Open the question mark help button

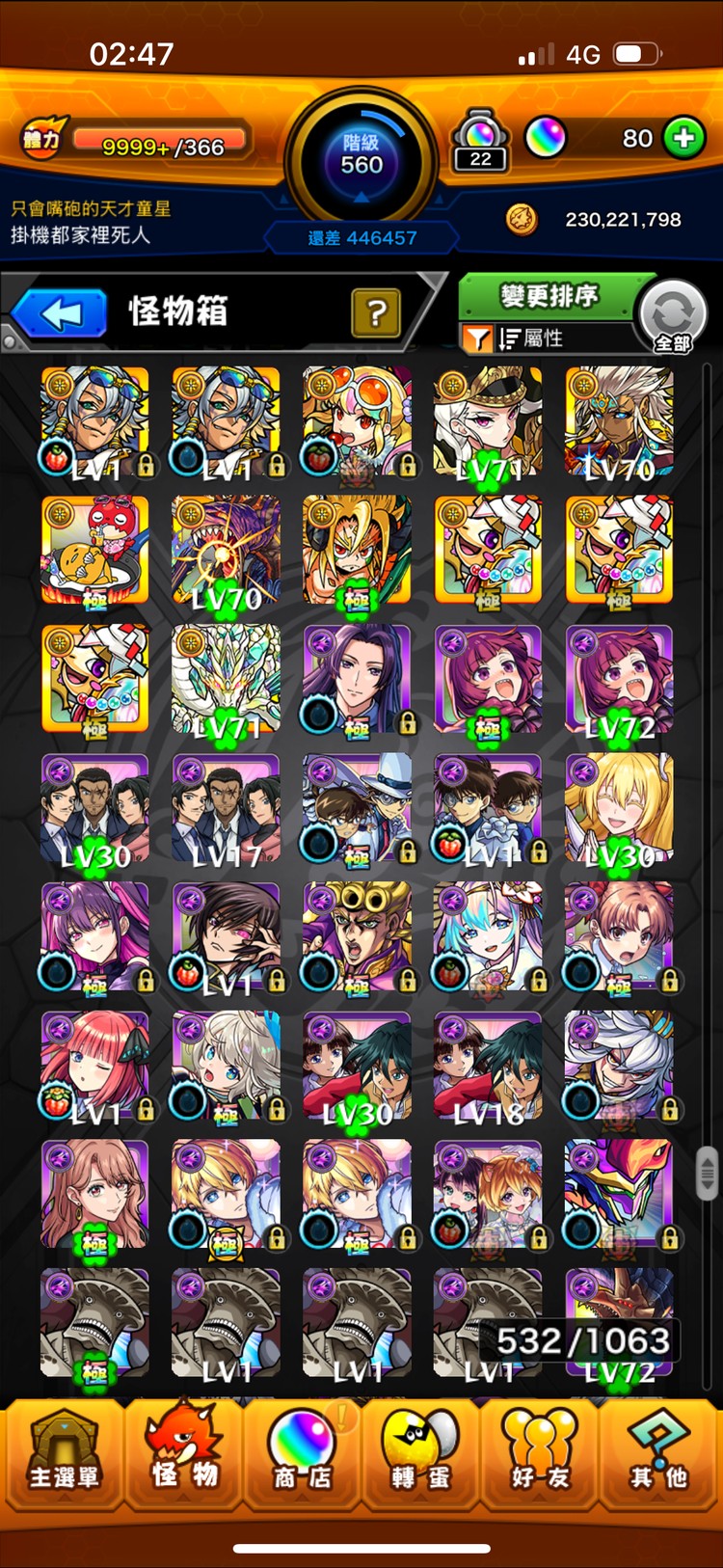click(x=376, y=312)
